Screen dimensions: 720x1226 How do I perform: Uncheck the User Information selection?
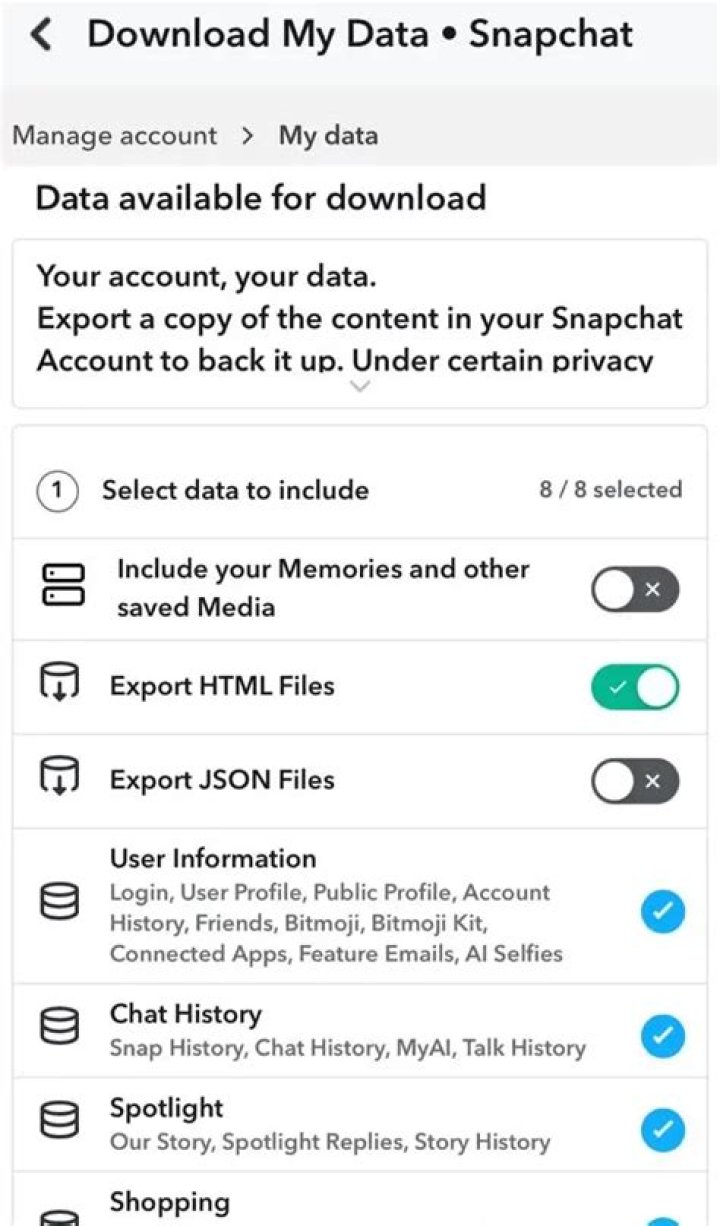coord(662,911)
